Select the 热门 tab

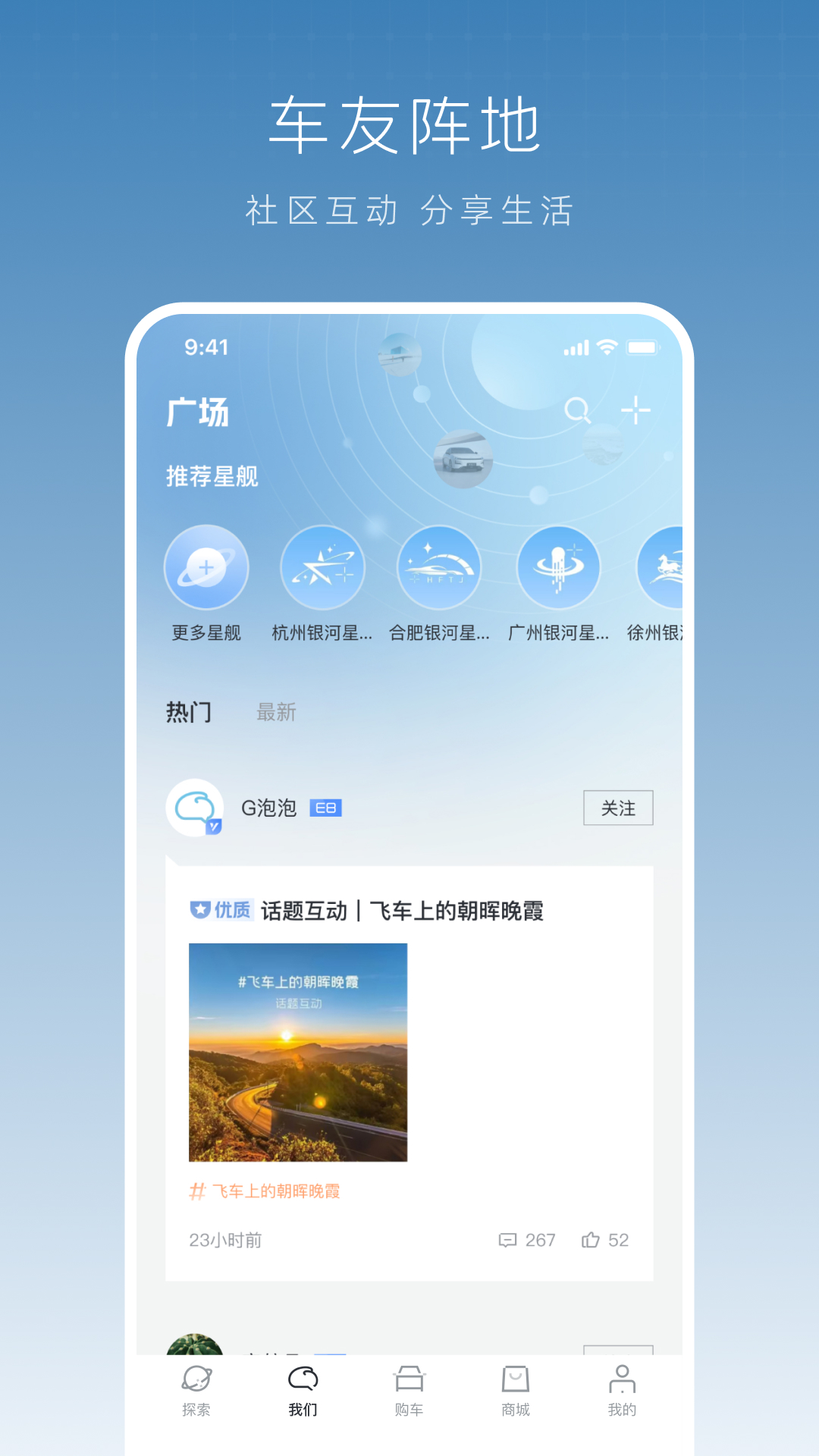[188, 711]
